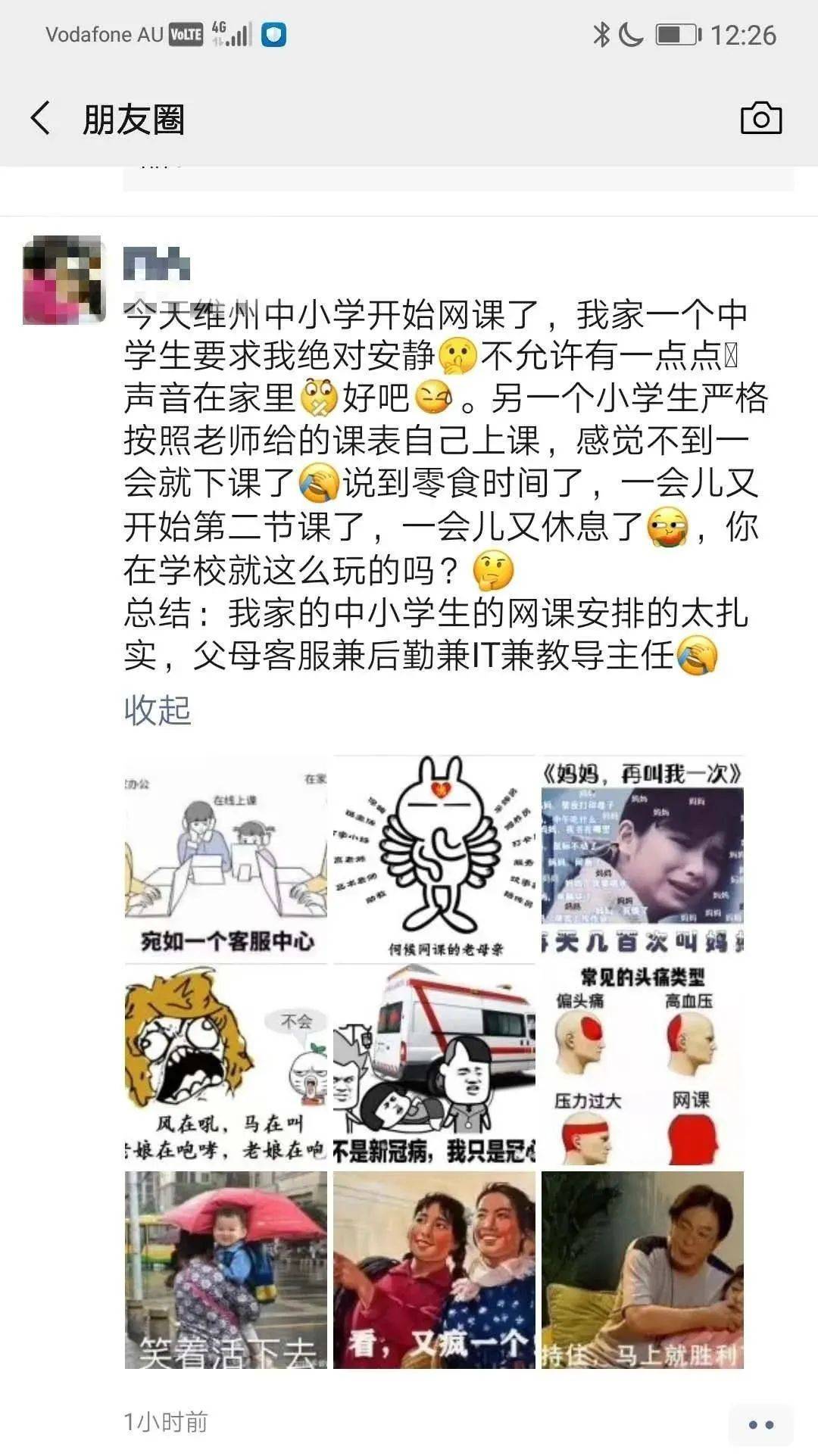View the rabbit 伺候网课的老母亲 picture
This screenshot has width=818, height=1456.
pyautogui.click(x=434, y=857)
